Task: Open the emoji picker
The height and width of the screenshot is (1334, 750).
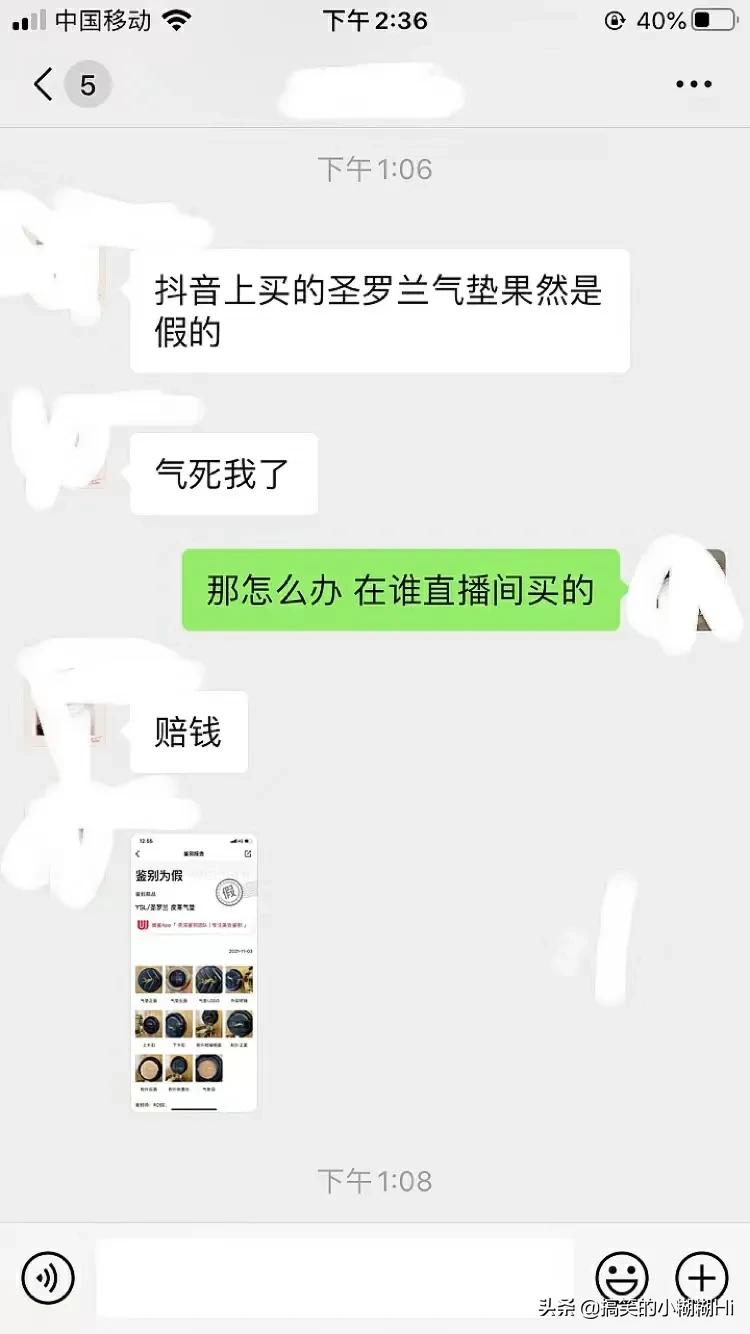Action: (x=622, y=1278)
